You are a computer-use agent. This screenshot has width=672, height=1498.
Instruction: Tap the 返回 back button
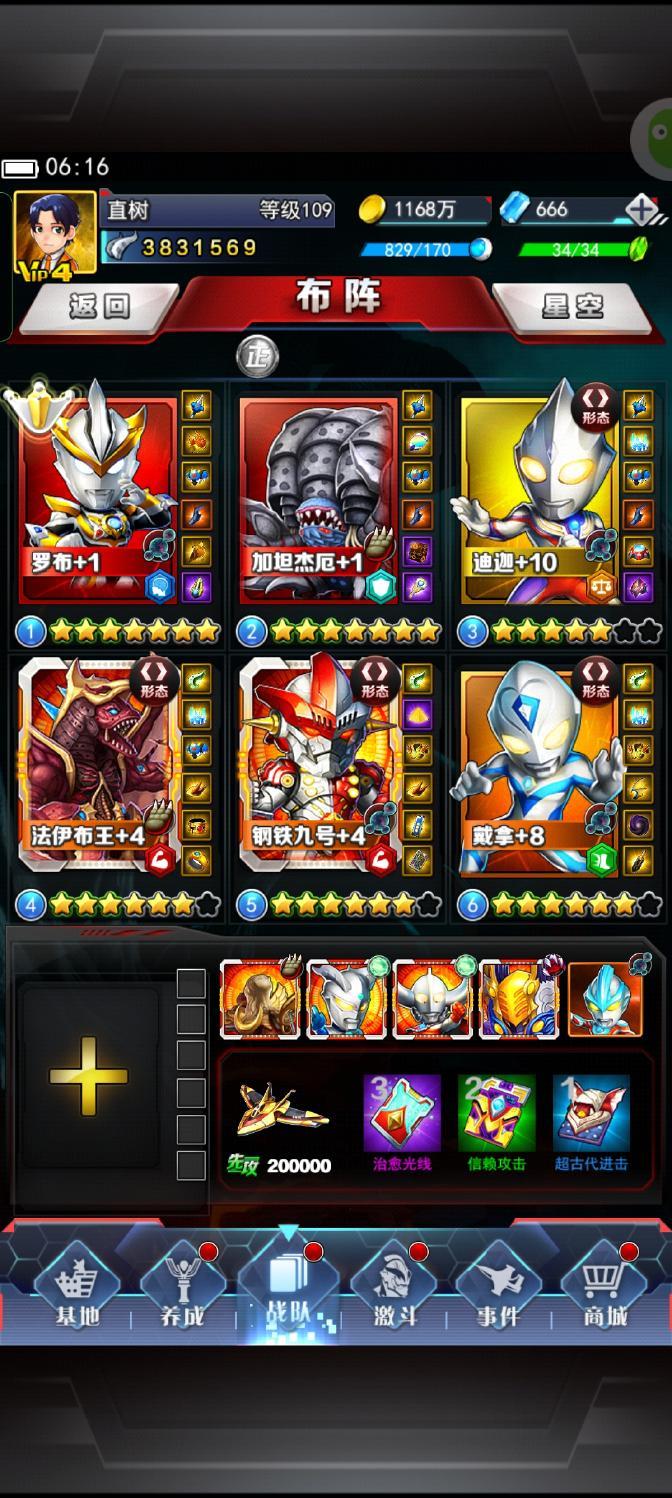99,305
